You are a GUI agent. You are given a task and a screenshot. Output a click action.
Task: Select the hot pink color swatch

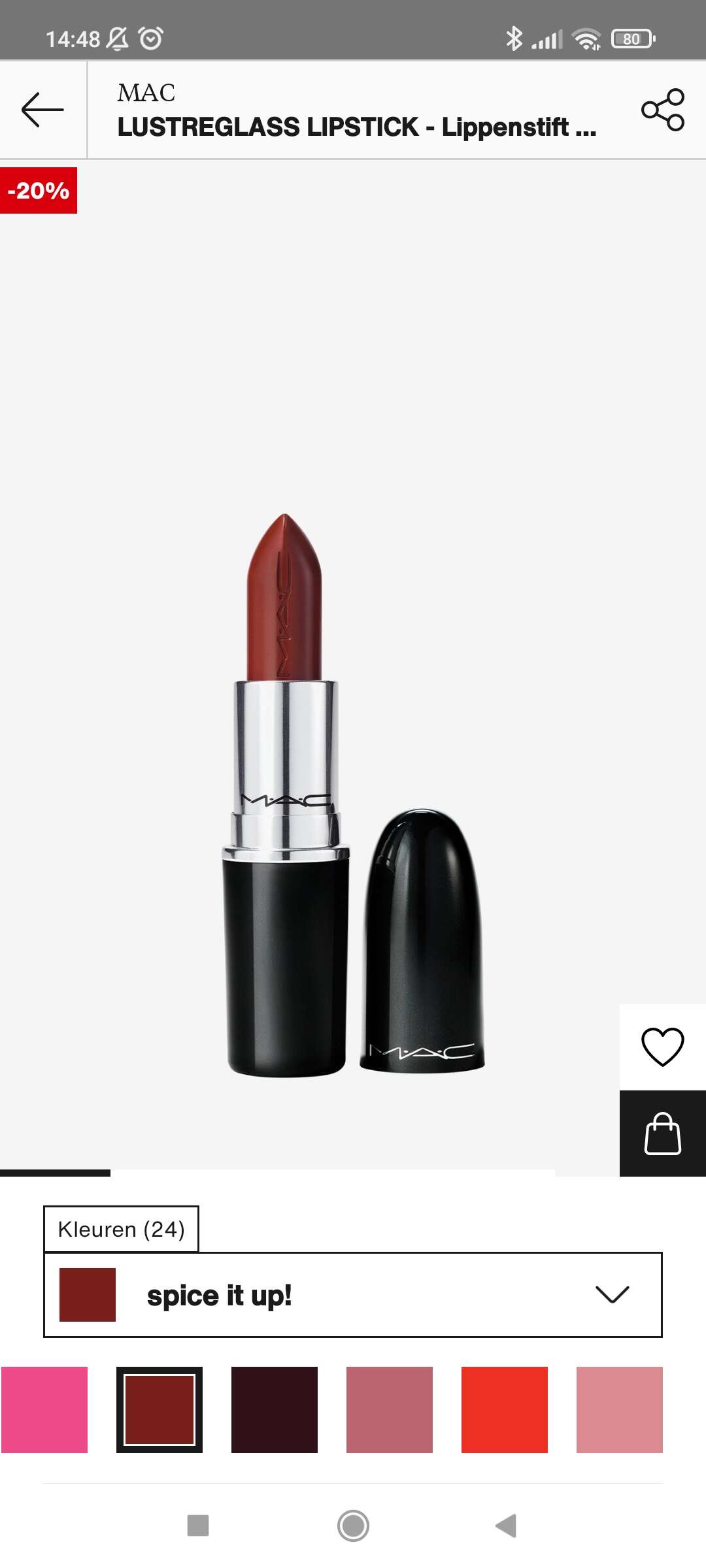tap(44, 1409)
